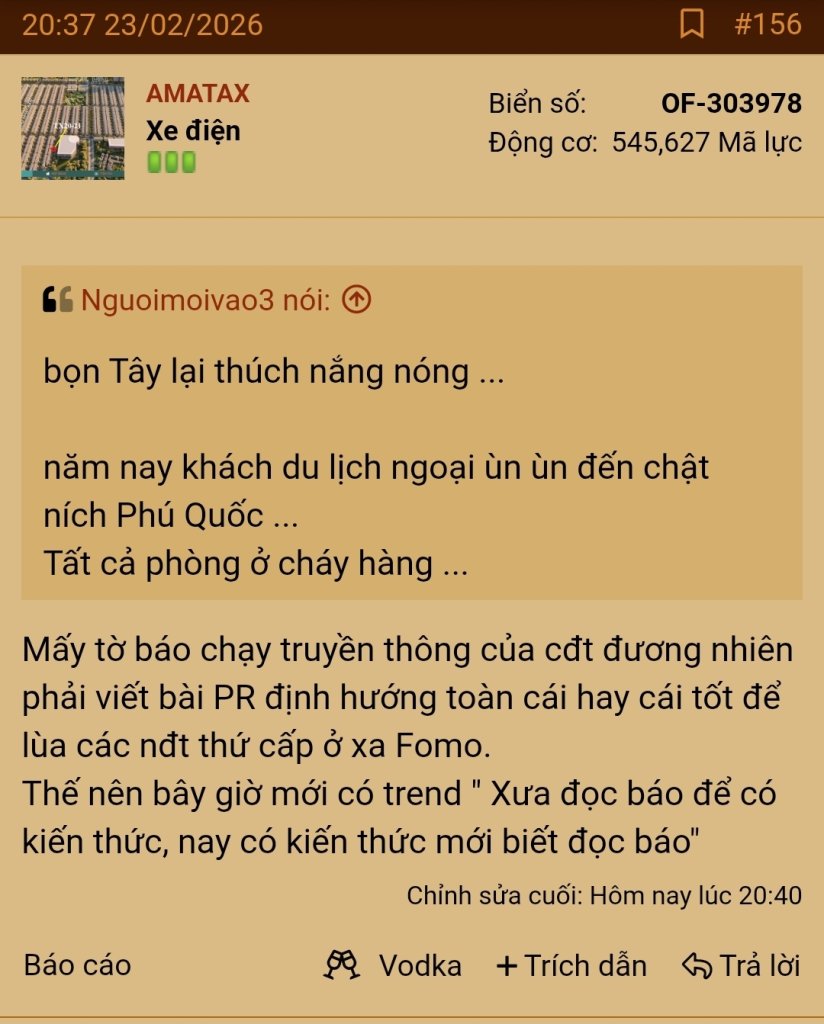View AMATAX's user profile
Viewport: 824px width, 1024px height.
[197, 94]
